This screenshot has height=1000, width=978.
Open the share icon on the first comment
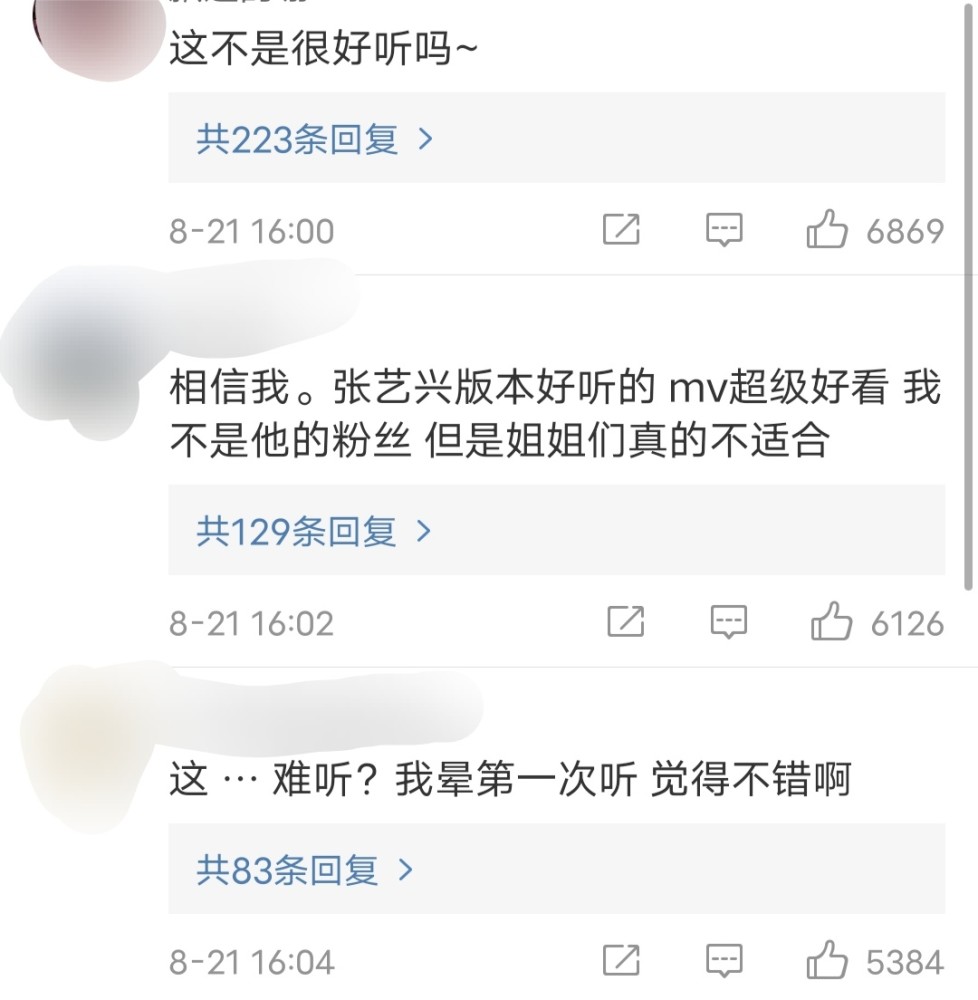pos(623,229)
